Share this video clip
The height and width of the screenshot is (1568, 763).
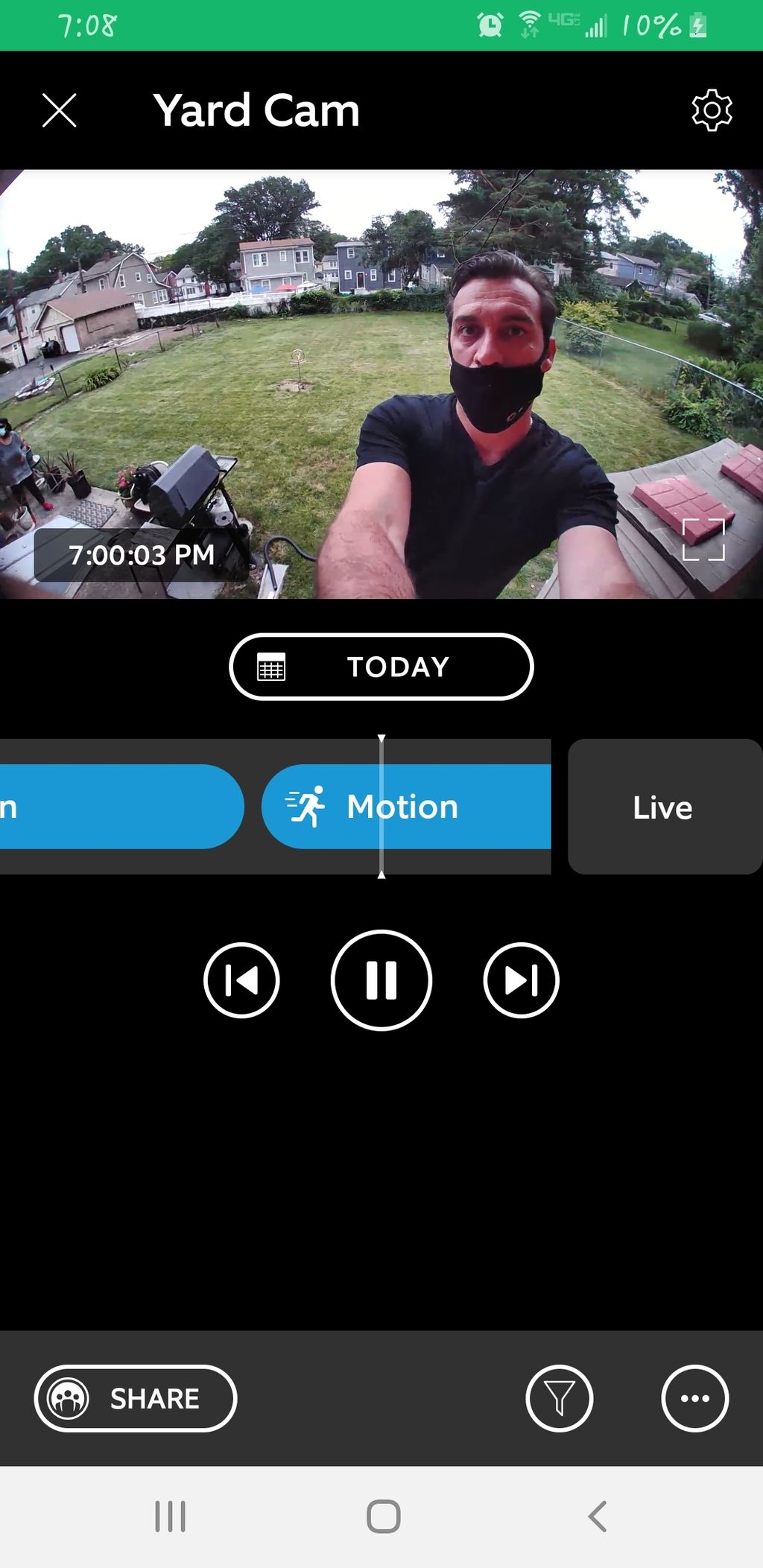pos(136,1398)
